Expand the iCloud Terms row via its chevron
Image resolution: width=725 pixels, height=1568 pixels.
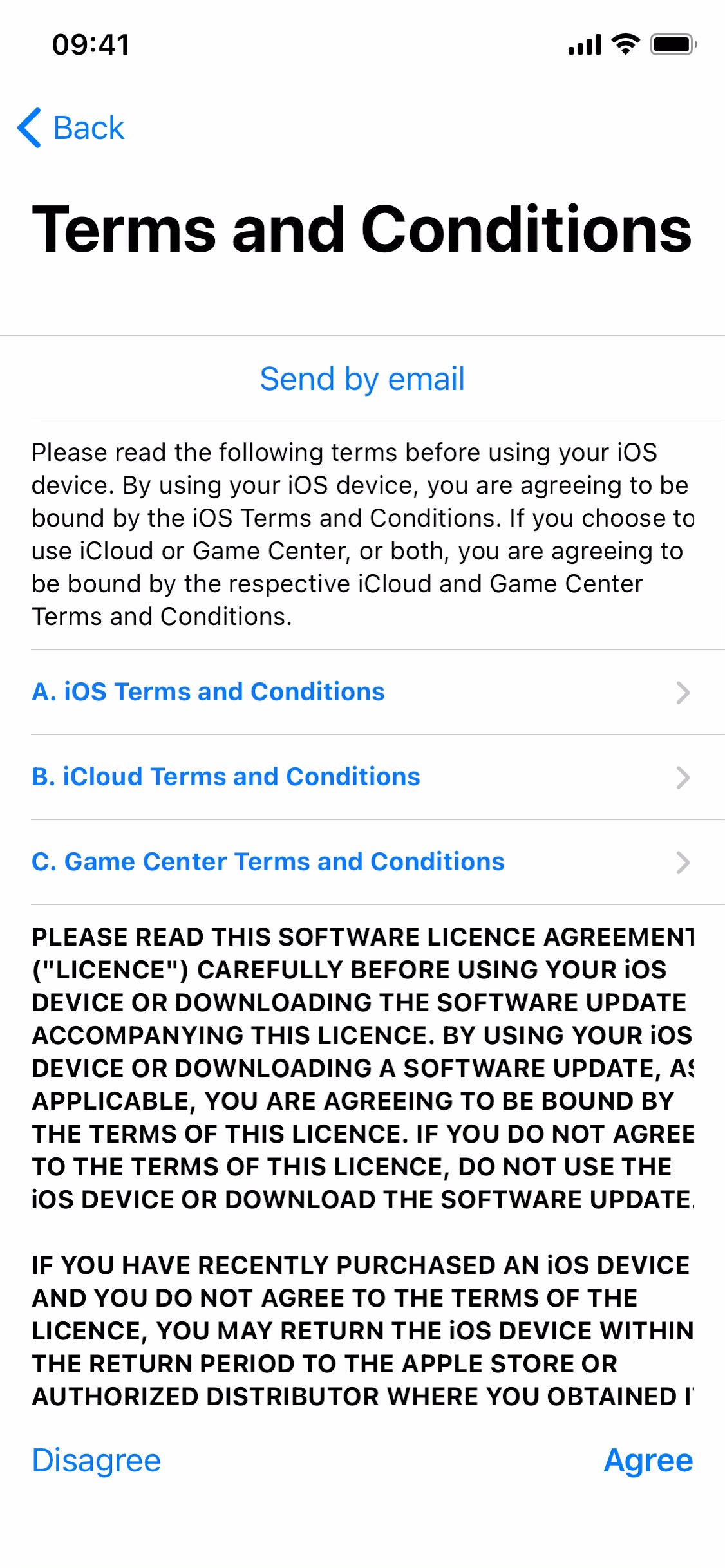coord(683,777)
